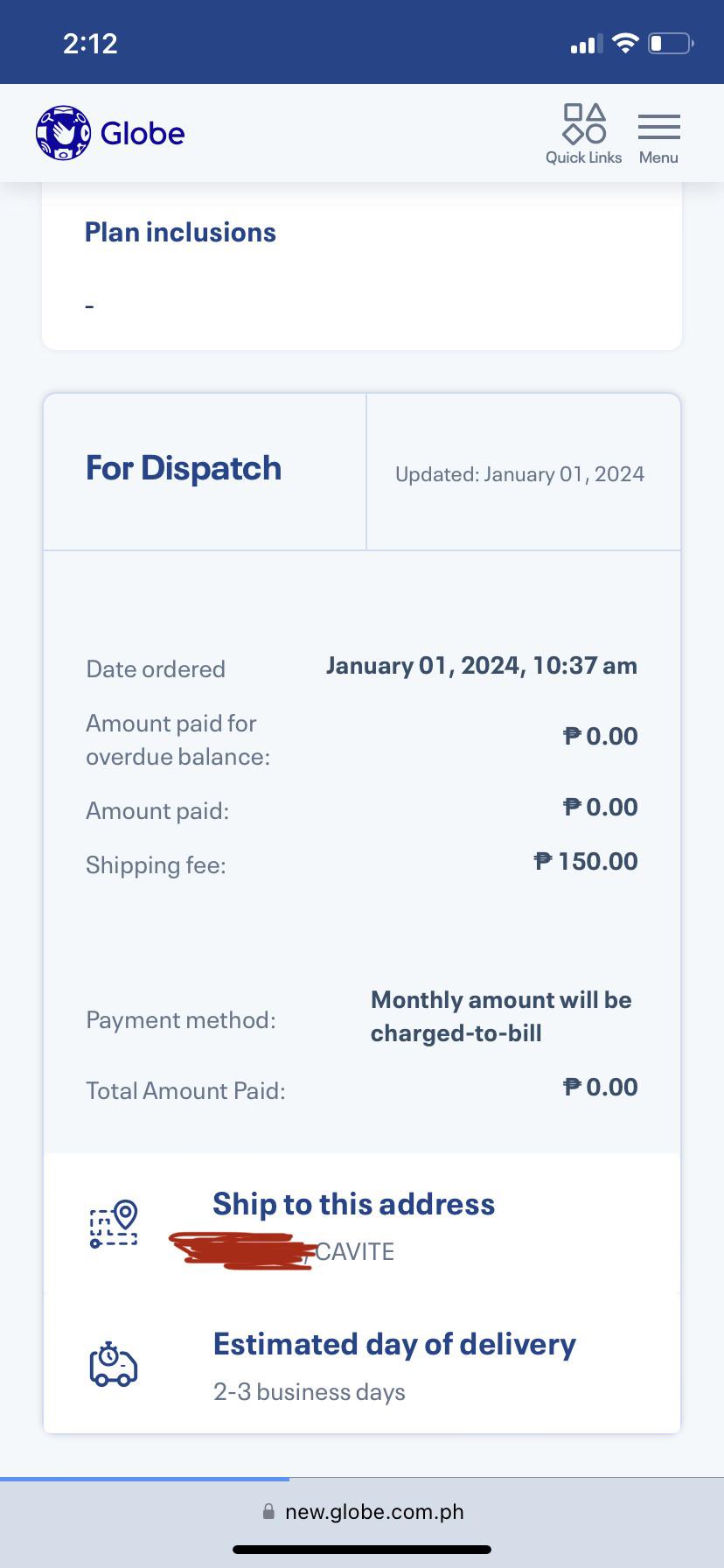Tap the Date ordered timestamp
This screenshot has width=724, height=1568.
click(482, 666)
